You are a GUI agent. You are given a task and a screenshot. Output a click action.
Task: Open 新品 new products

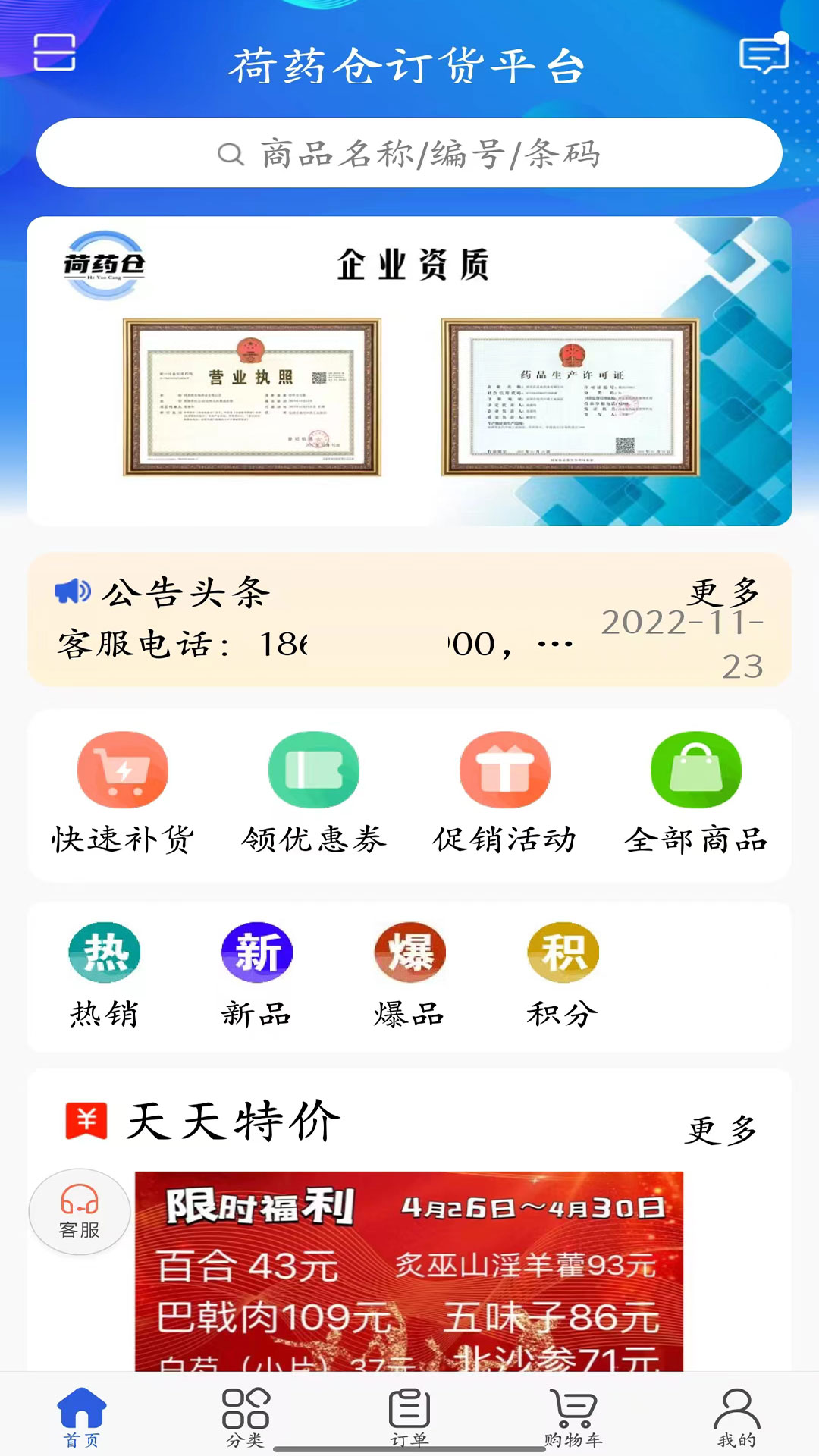(x=257, y=974)
